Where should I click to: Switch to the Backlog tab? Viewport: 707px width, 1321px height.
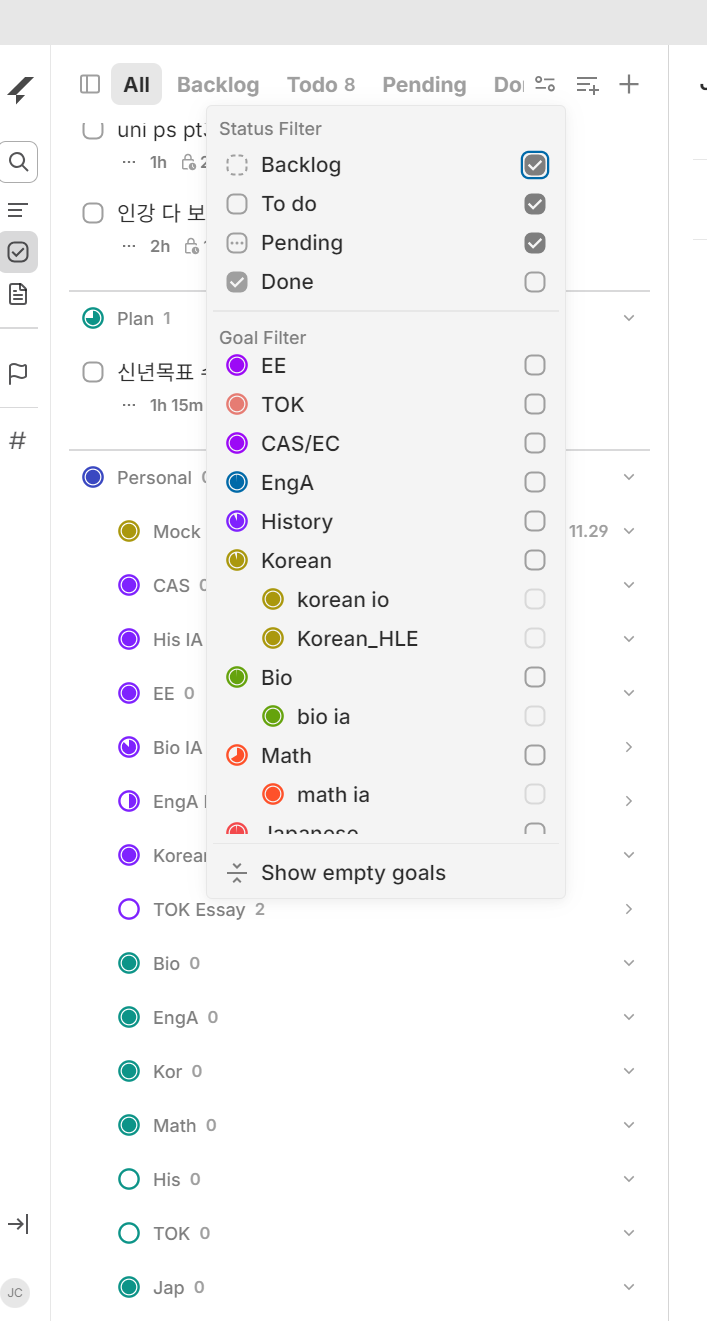218,85
